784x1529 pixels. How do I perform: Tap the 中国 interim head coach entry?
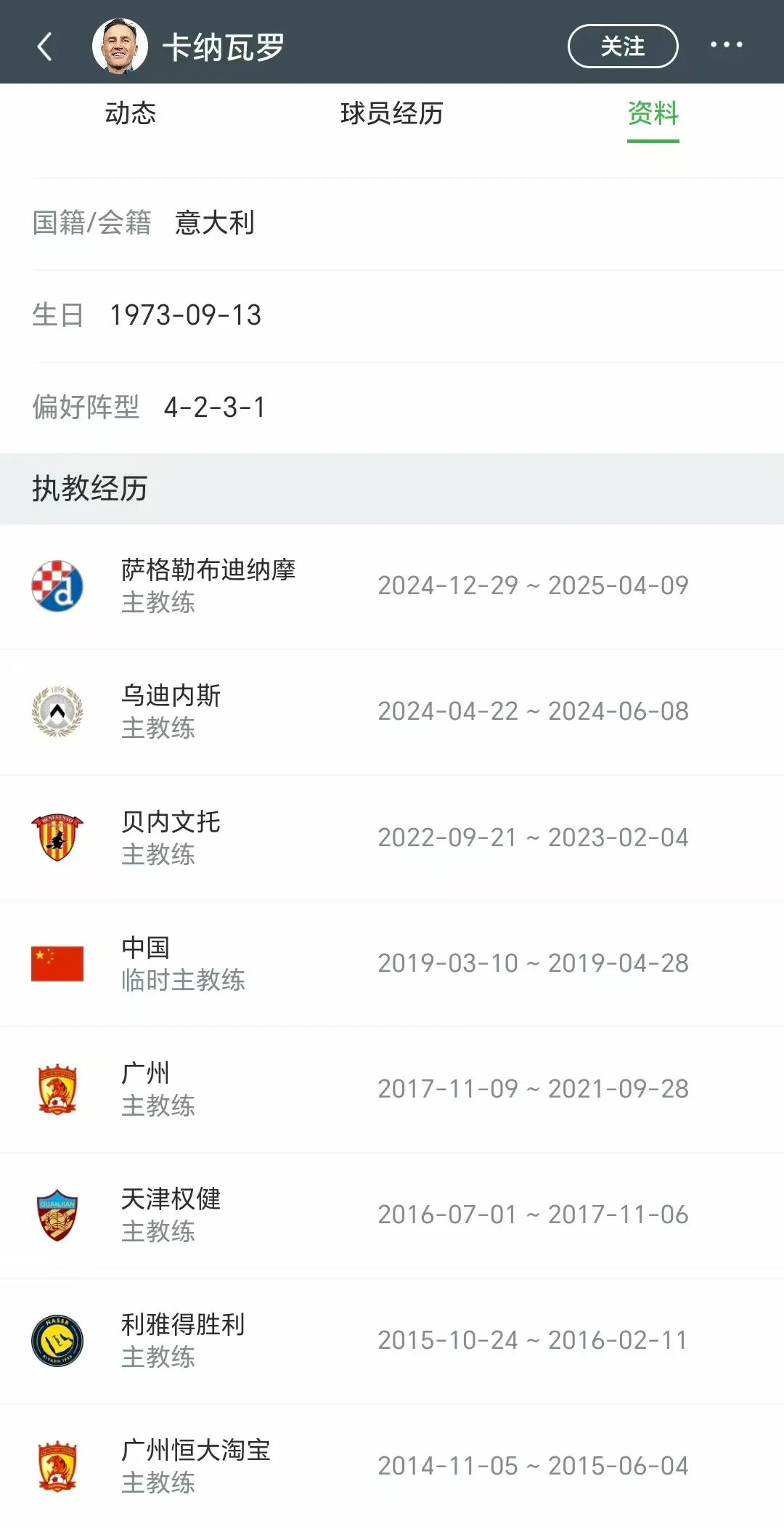(392, 962)
